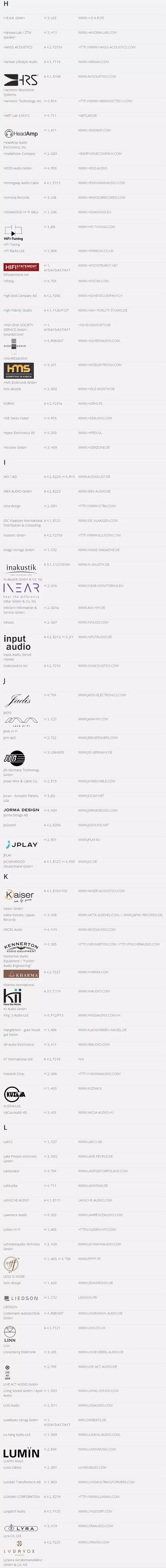Screen dimensions: 166x1568
Task: Visit the WWW.JPLAY.EU link
Action: pyautogui.click(x=89, y=840)
